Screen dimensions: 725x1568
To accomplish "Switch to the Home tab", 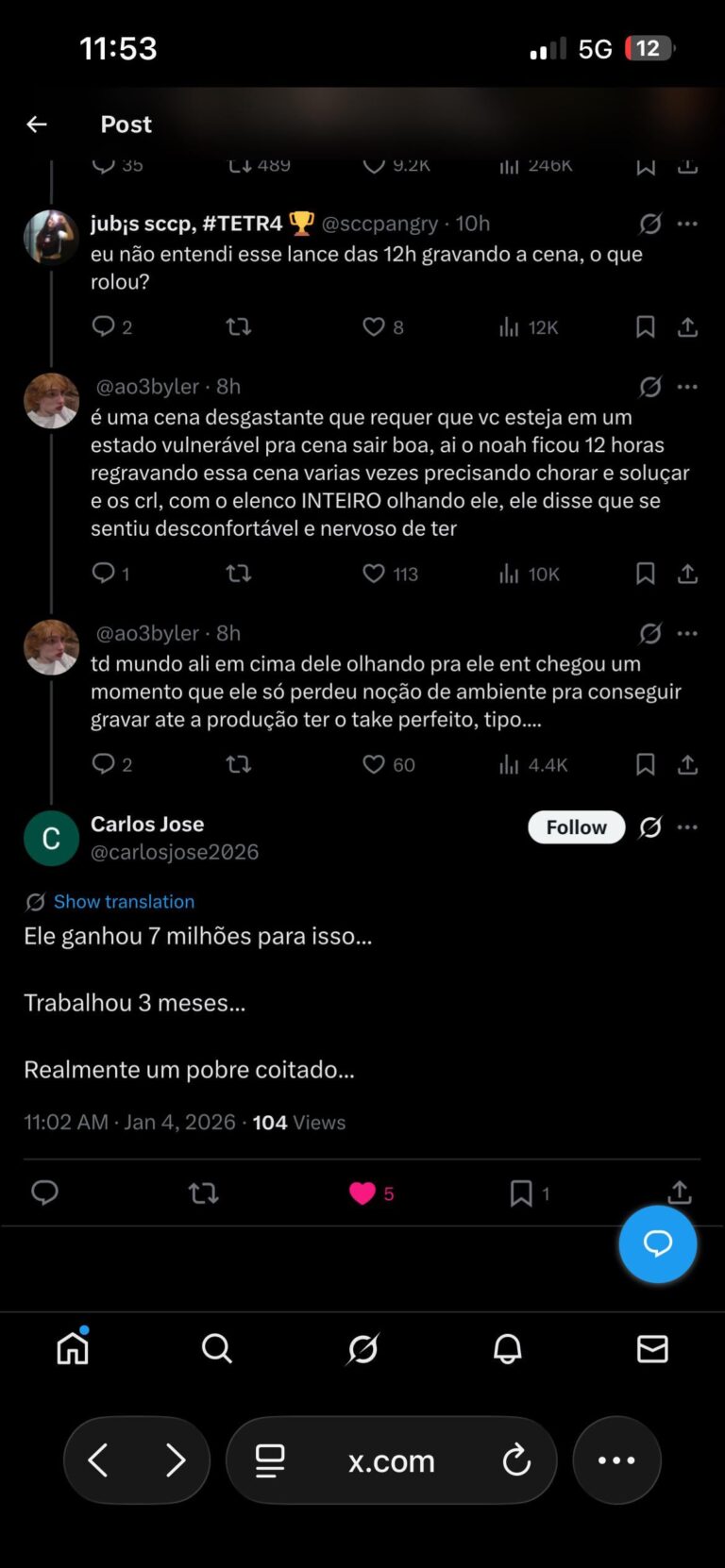I will pyautogui.click(x=73, y=1349).
